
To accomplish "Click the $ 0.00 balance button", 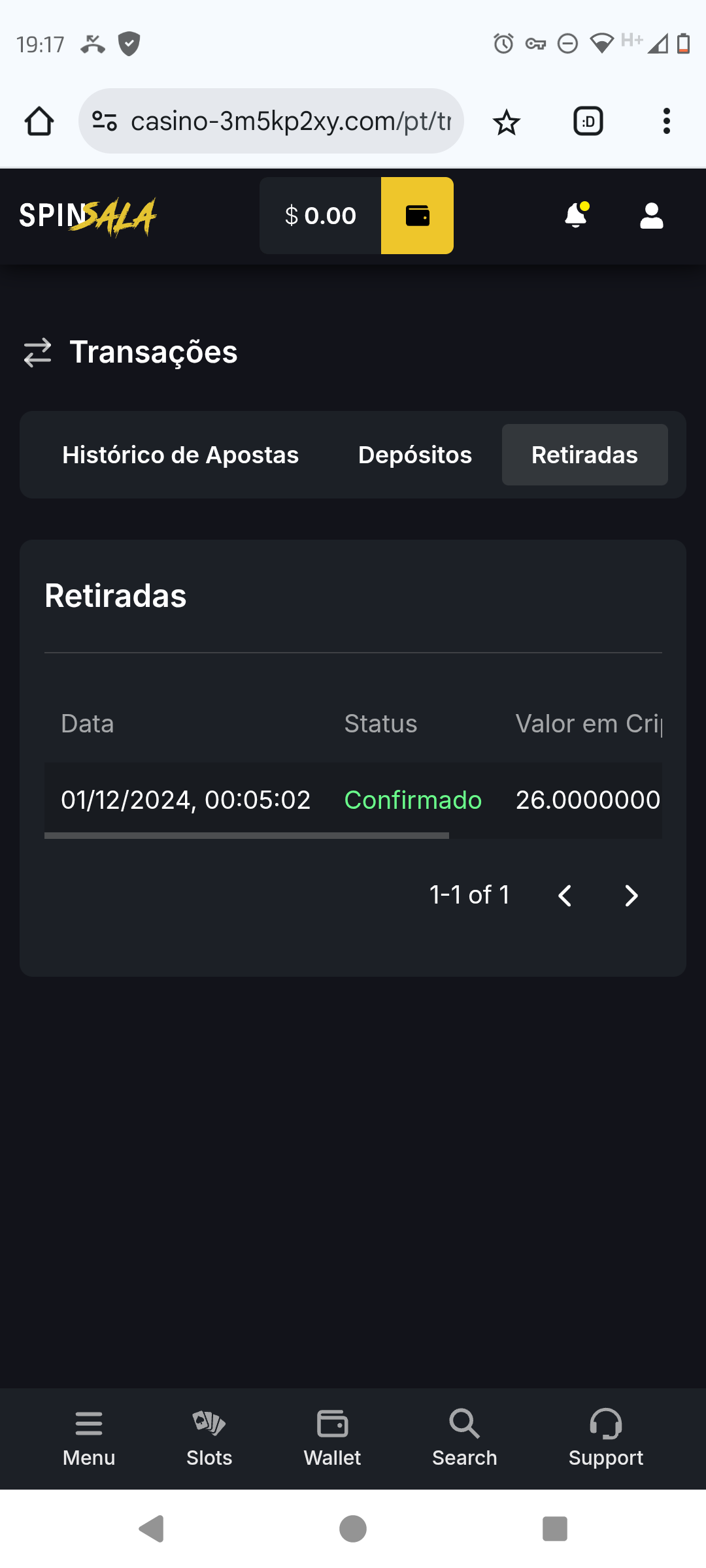I will tap(318, 216).
